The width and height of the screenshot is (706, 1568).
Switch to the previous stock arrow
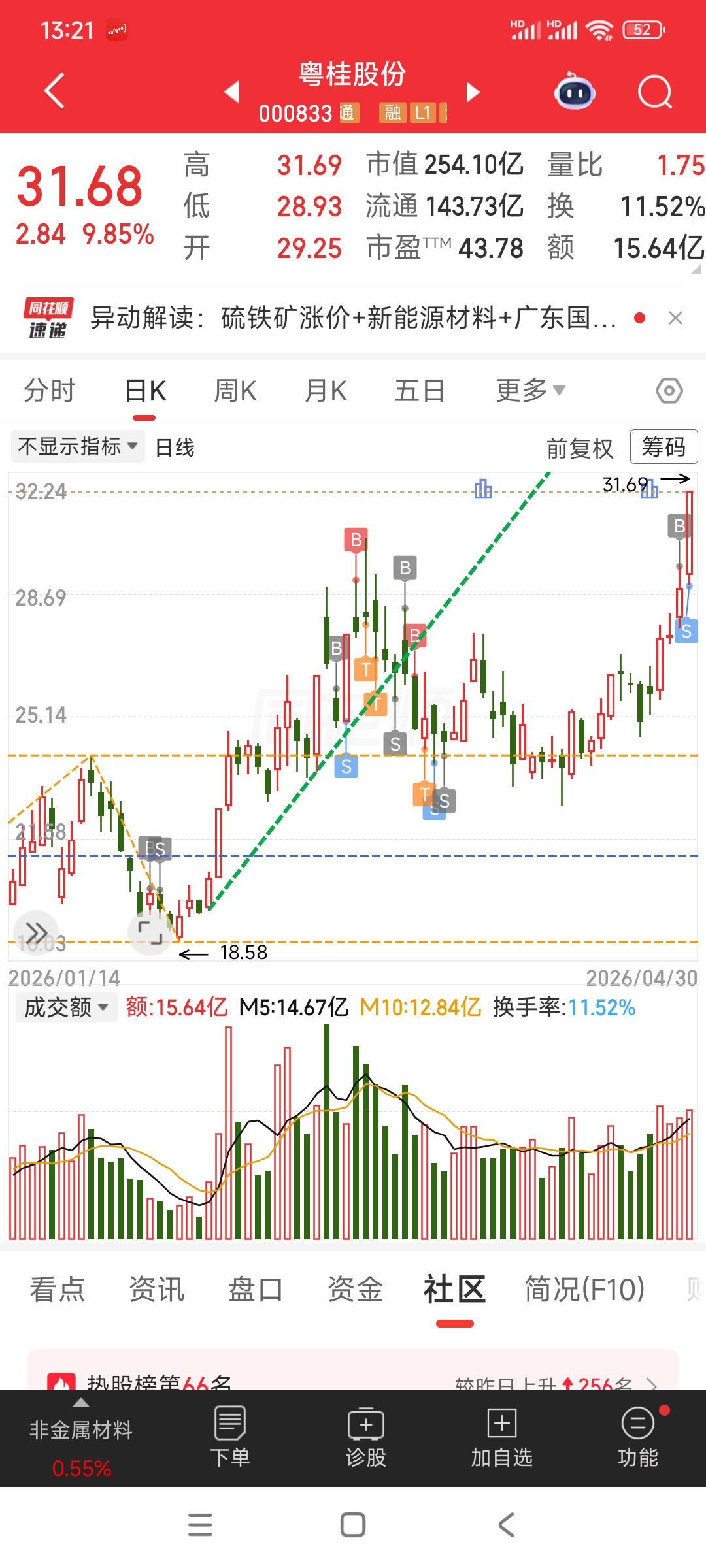click(x=231, y=91)
